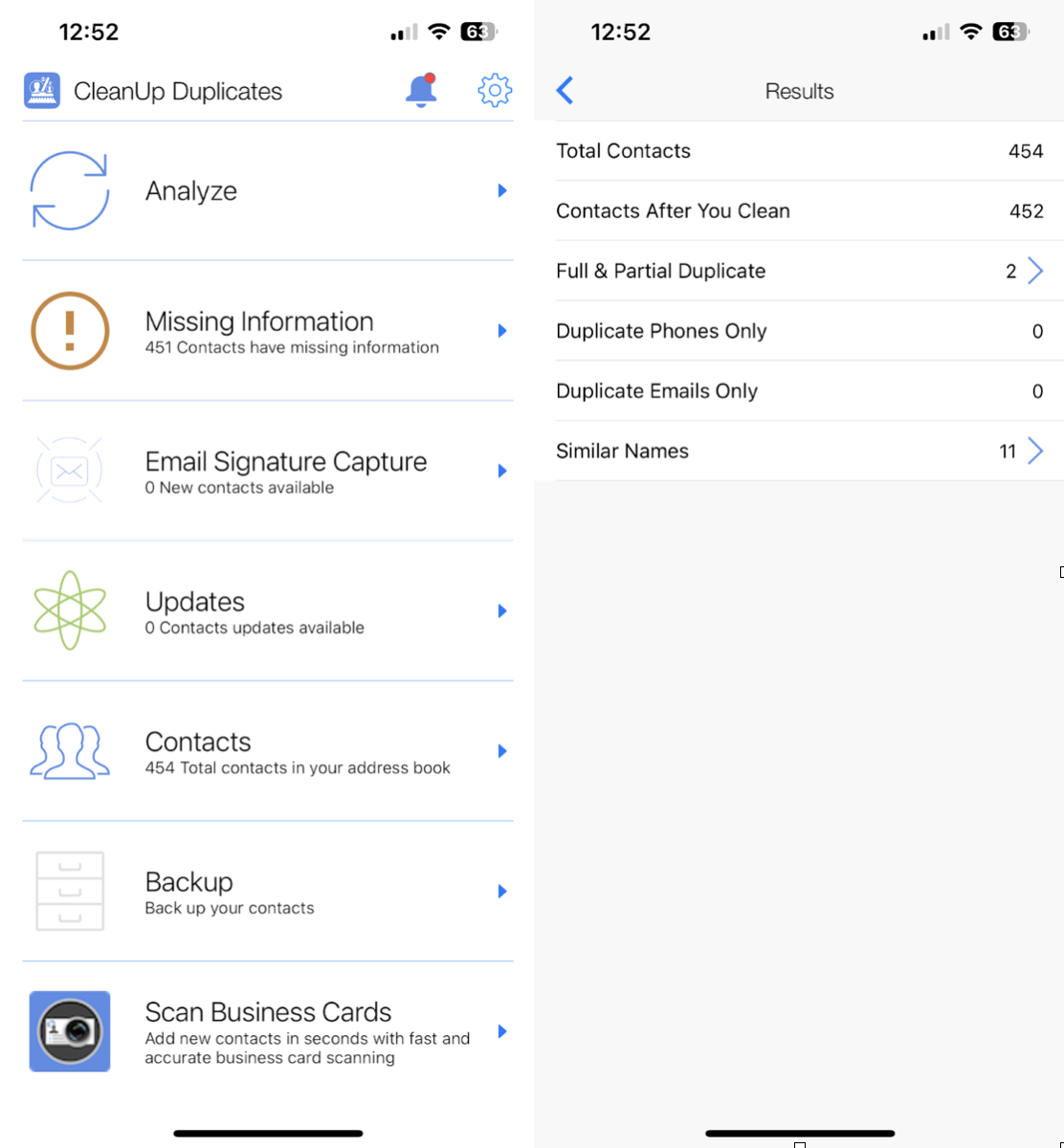Viewport: 1064px width, 1148px height.
Task: Start the Analyze scan
Action: point(268,191)
